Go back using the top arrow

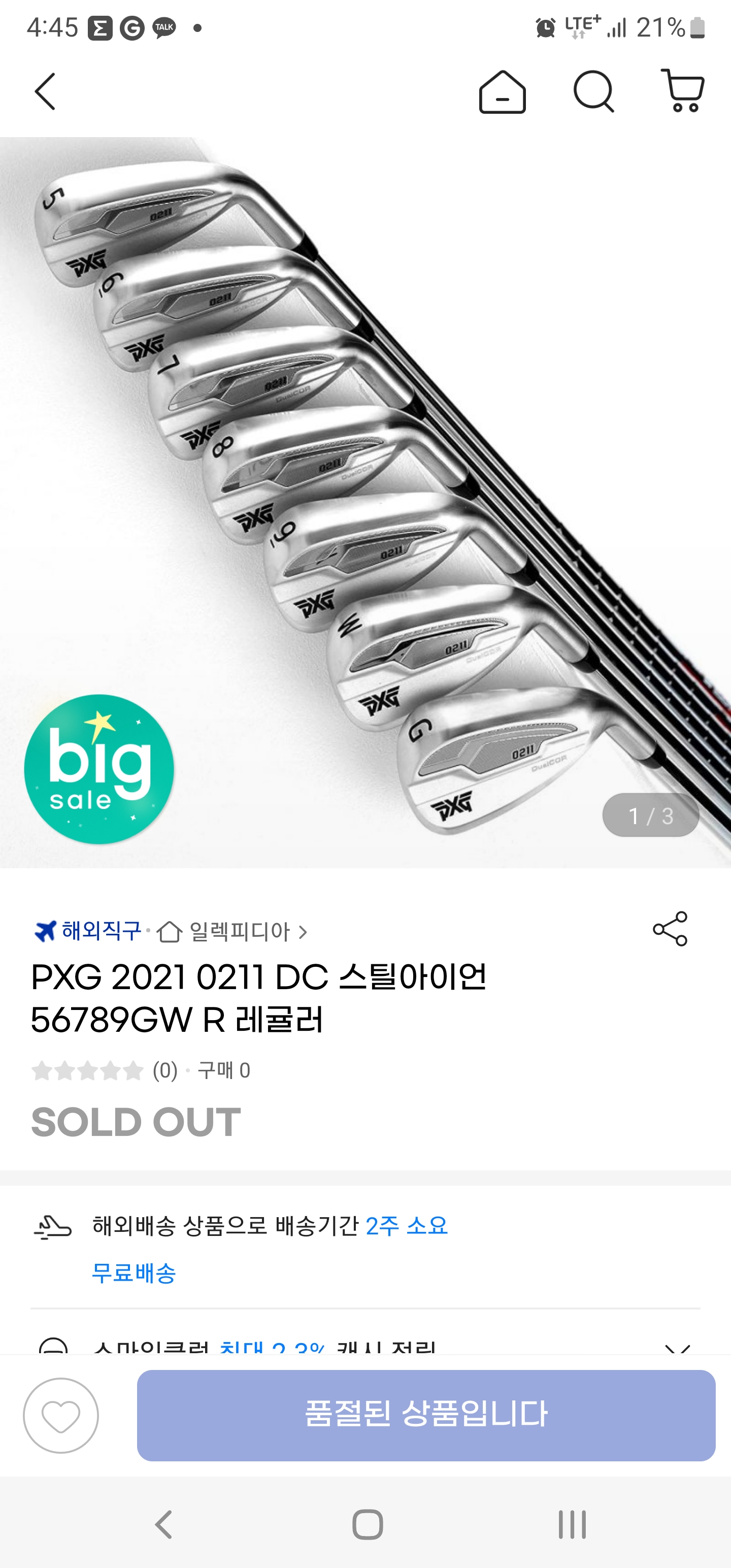(46, 92)
